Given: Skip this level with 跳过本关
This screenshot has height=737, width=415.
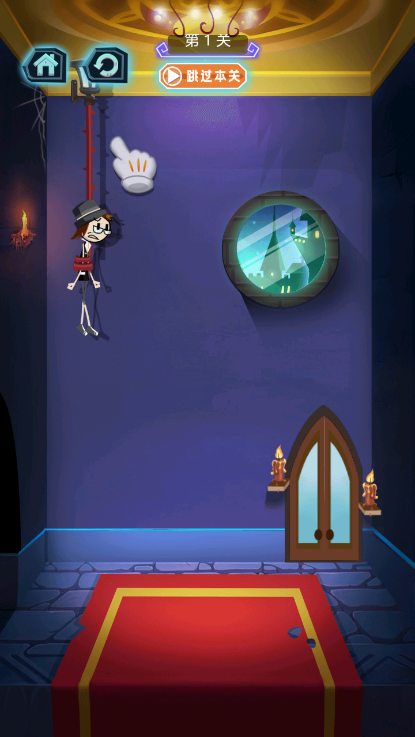Looking at the screenshot, I should tap(203, 76).
